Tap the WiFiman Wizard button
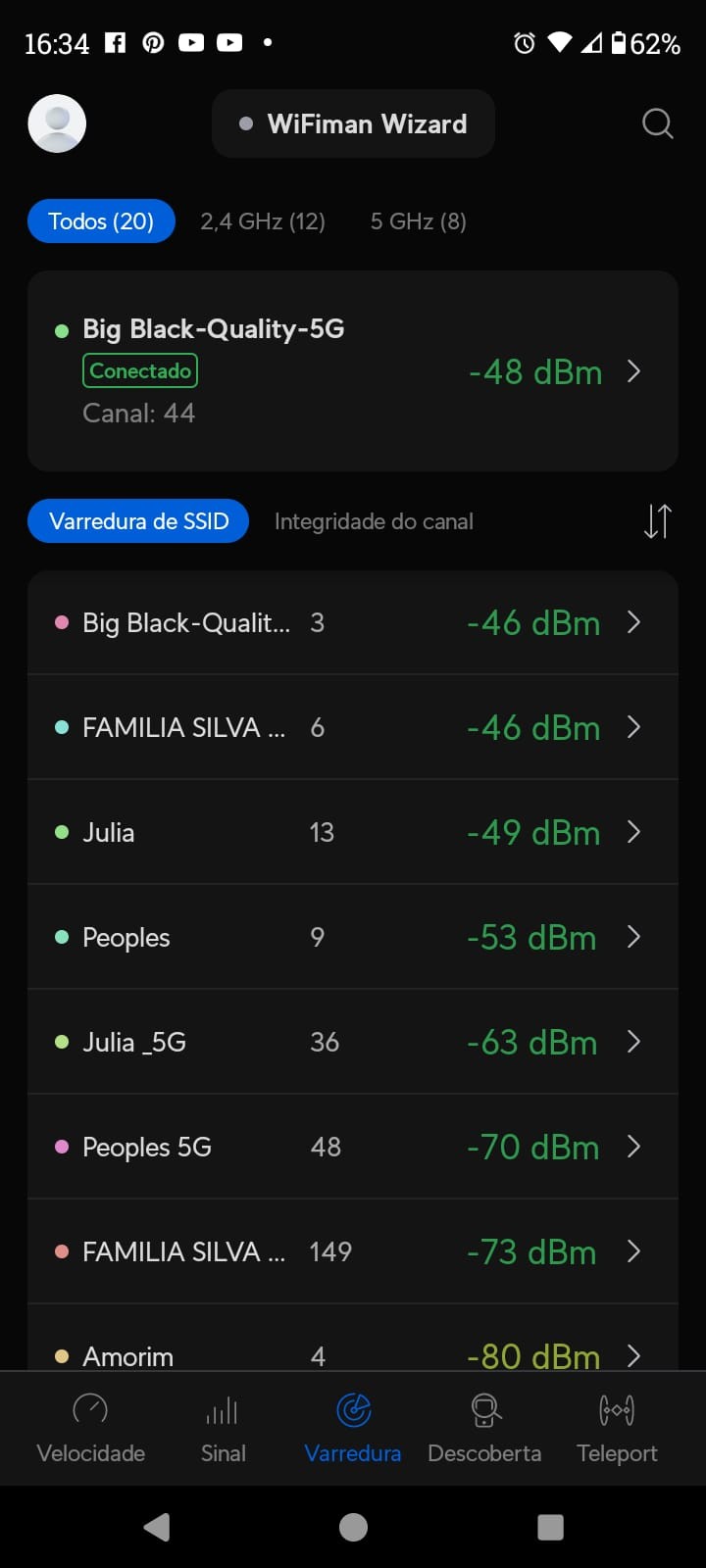Screen dimensions: 706x1568 (x=353, y=123)
